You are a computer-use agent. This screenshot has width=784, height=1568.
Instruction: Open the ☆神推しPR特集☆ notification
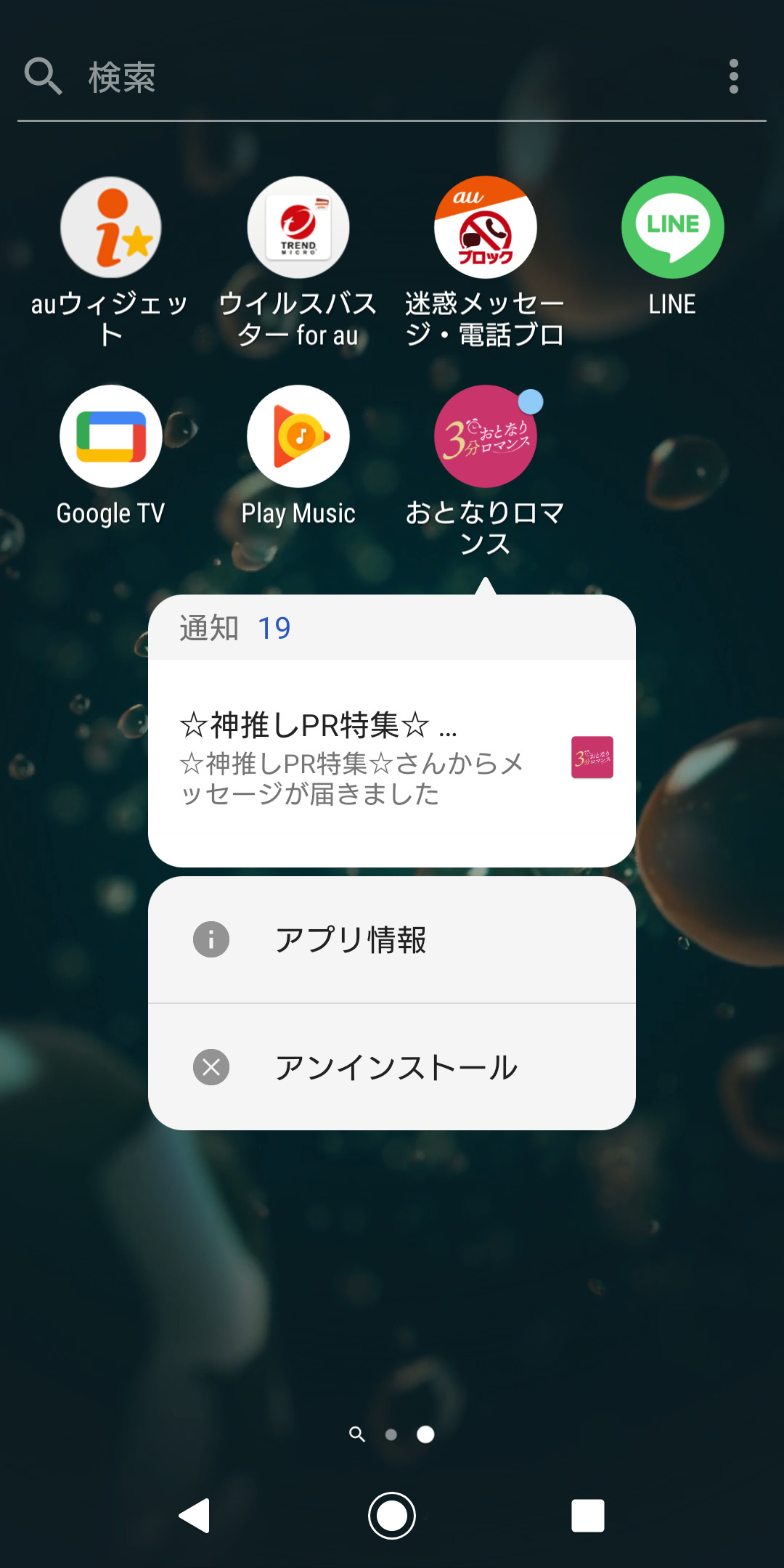(392, 759)
